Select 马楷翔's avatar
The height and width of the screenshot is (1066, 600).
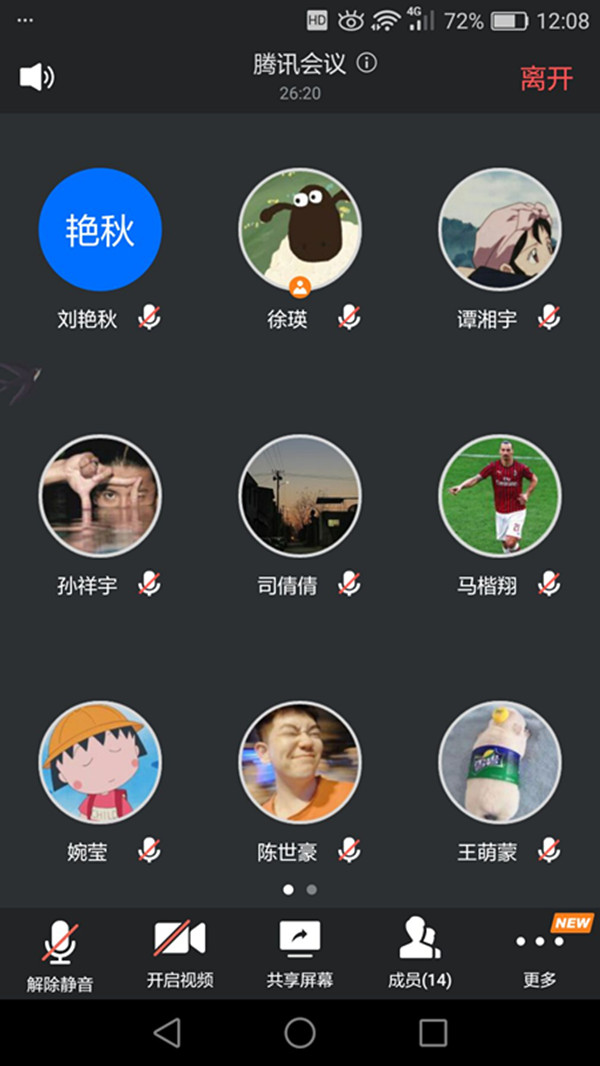tap(500, 496)
